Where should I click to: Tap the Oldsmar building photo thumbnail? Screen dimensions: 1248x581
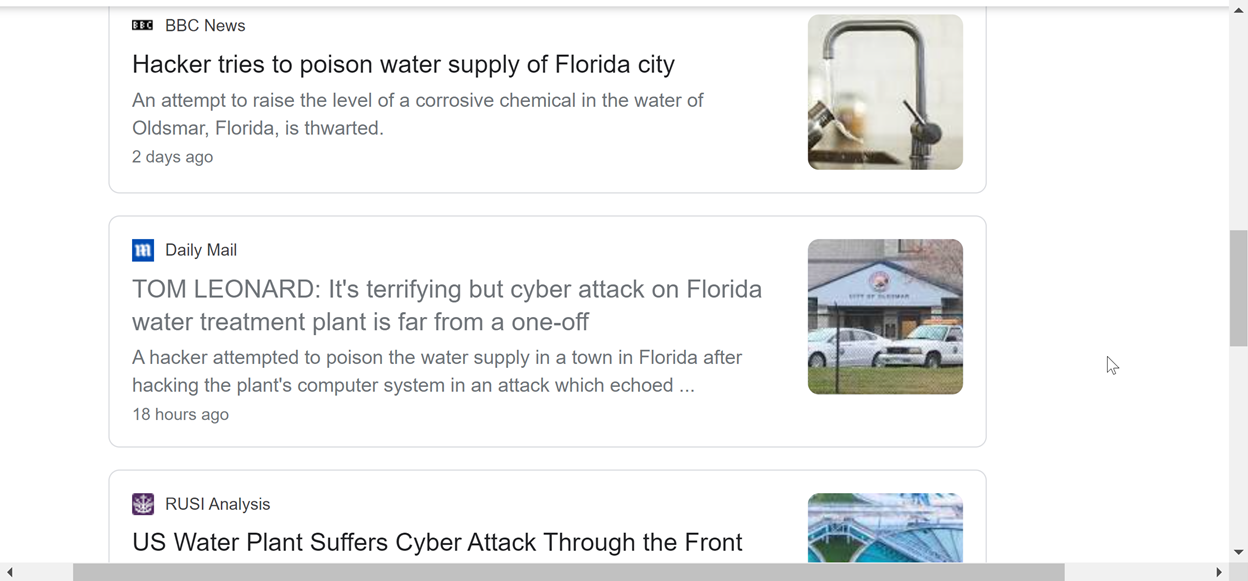pos(885,316)
